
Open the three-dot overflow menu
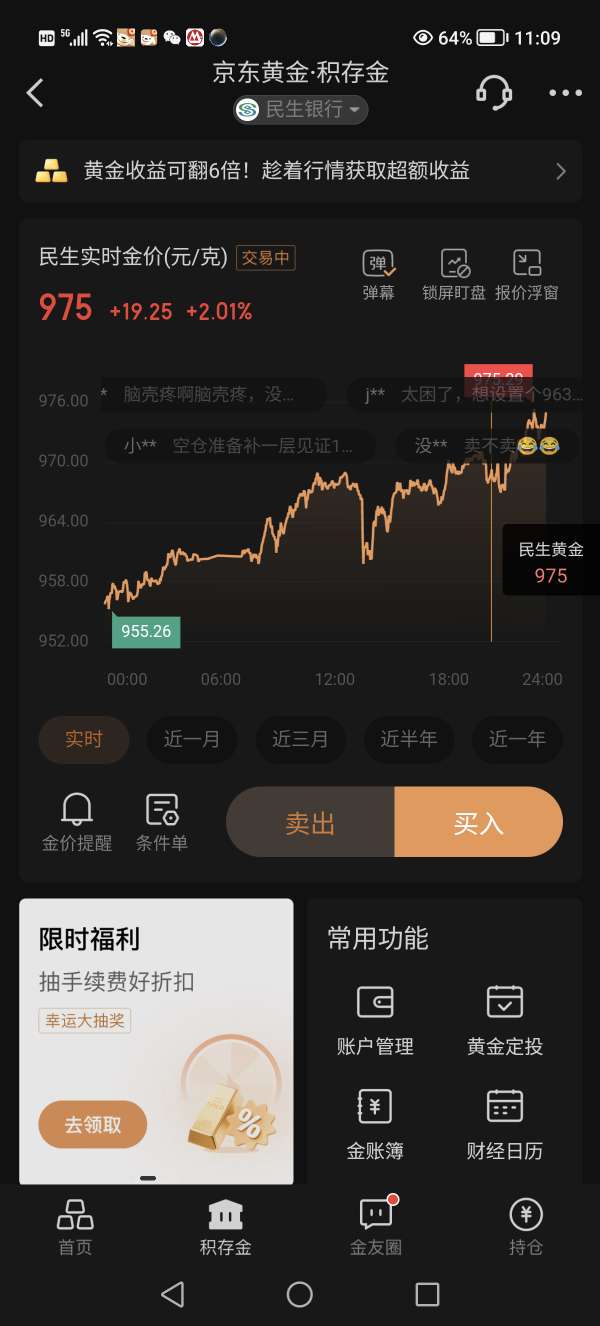click(565, 93)
